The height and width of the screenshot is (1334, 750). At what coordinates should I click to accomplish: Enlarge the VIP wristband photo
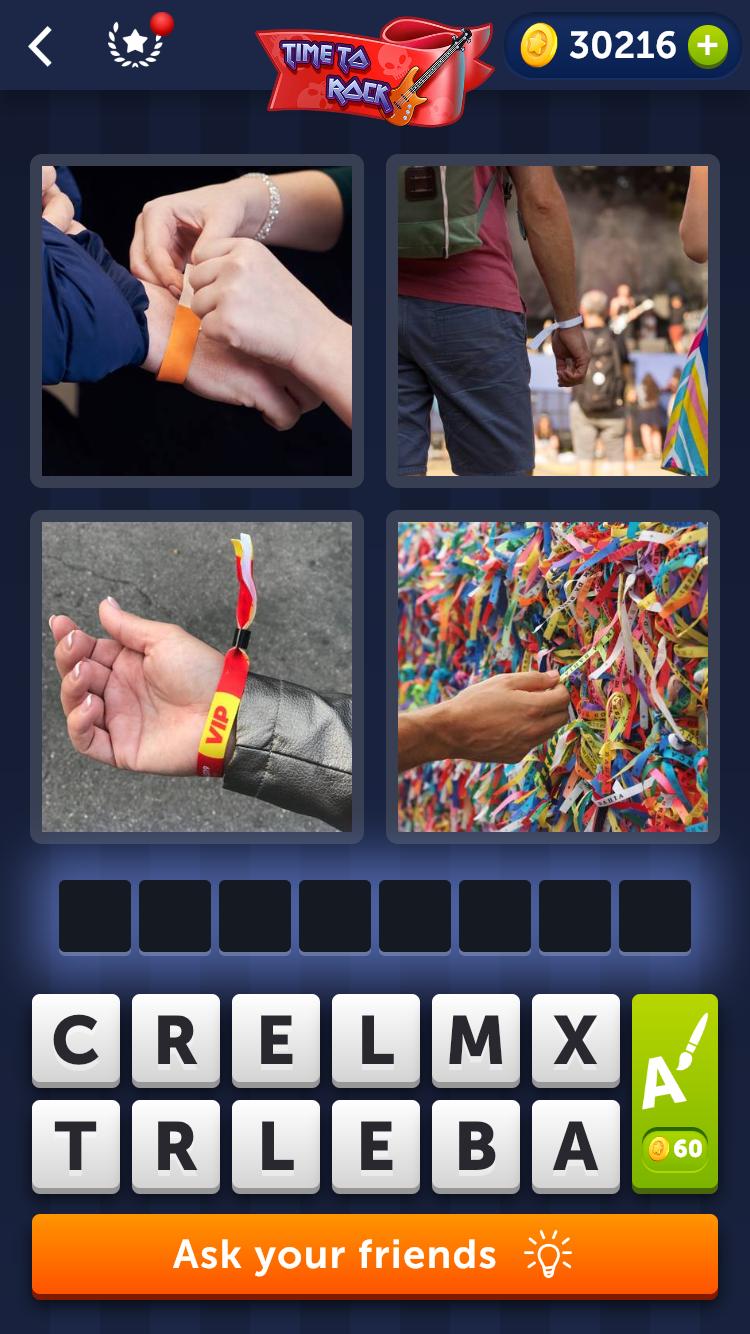click(197, 677)
